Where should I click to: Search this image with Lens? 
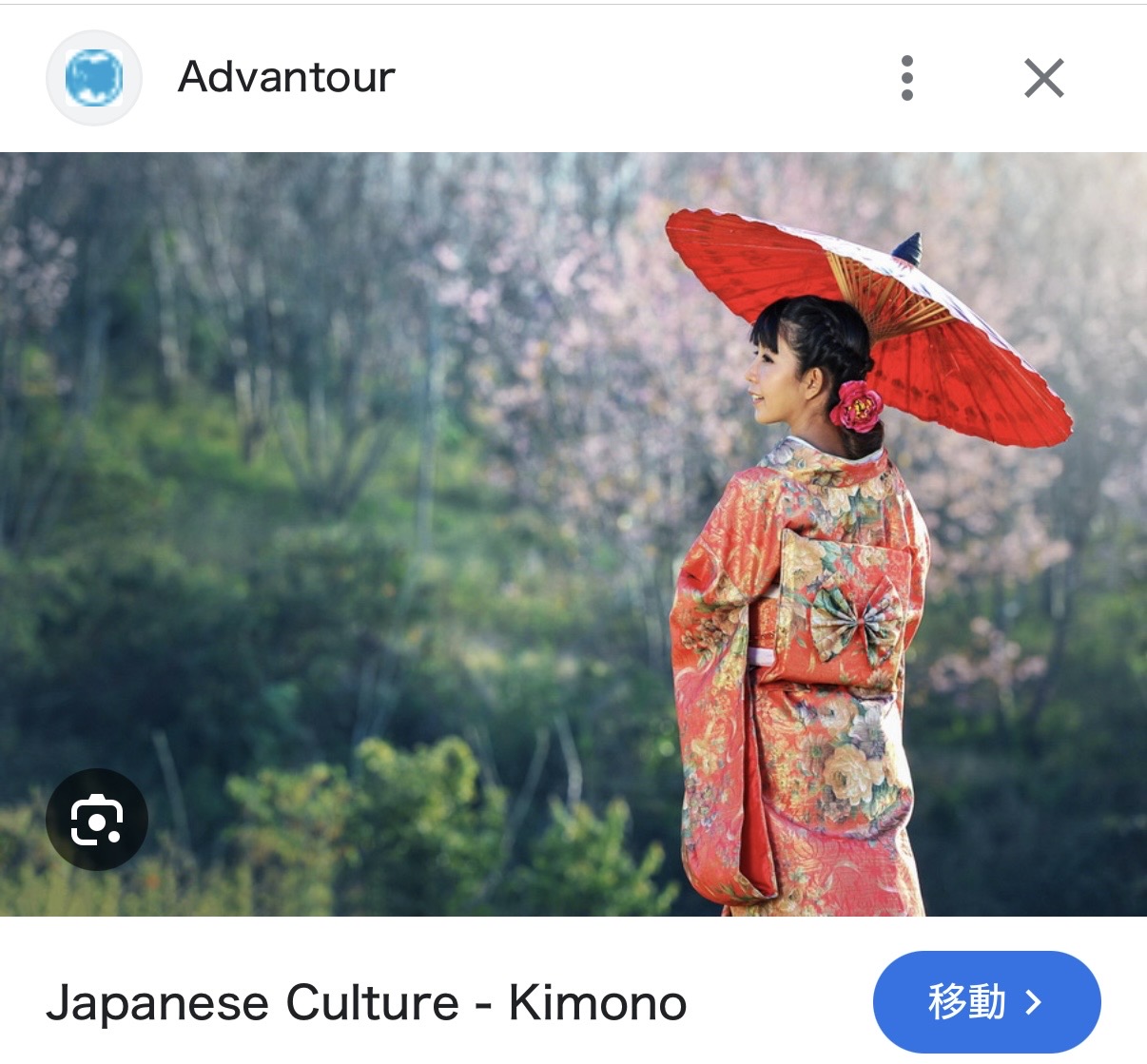coord(97,819)
